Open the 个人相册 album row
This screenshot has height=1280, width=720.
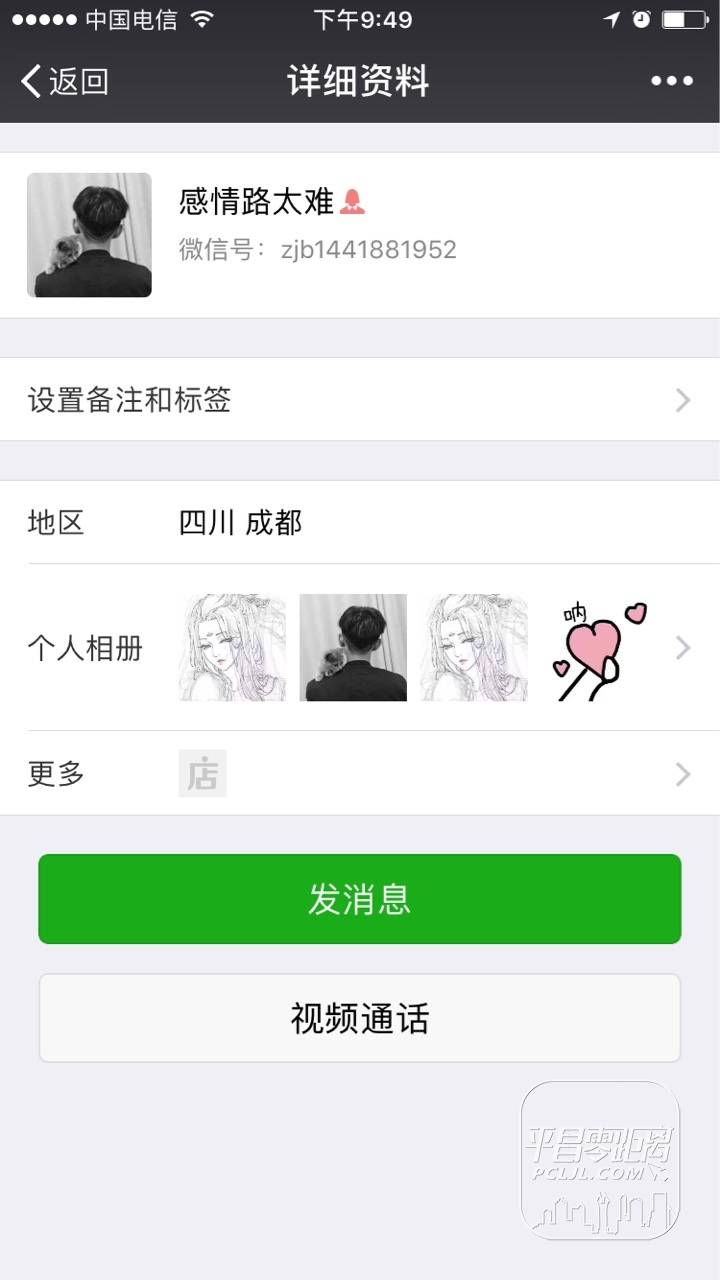(x=360, y=648)
